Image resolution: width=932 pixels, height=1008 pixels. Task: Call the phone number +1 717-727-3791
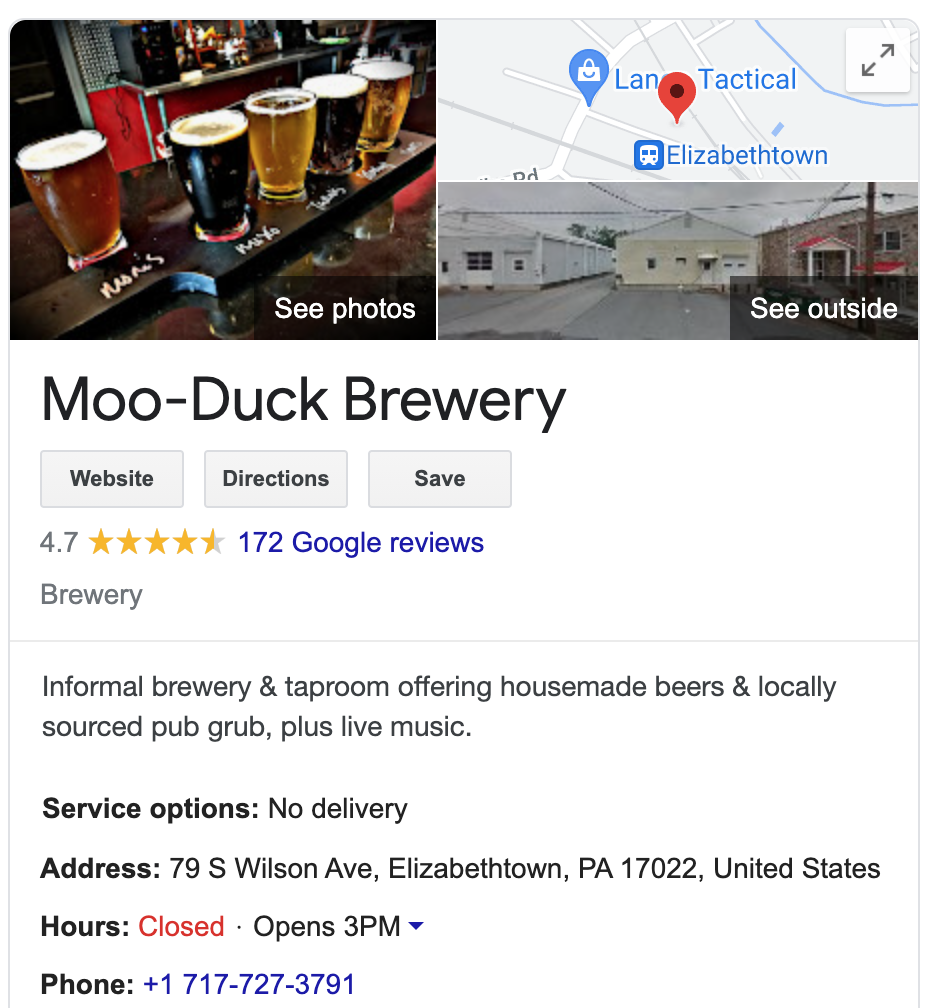click(249, 984)
